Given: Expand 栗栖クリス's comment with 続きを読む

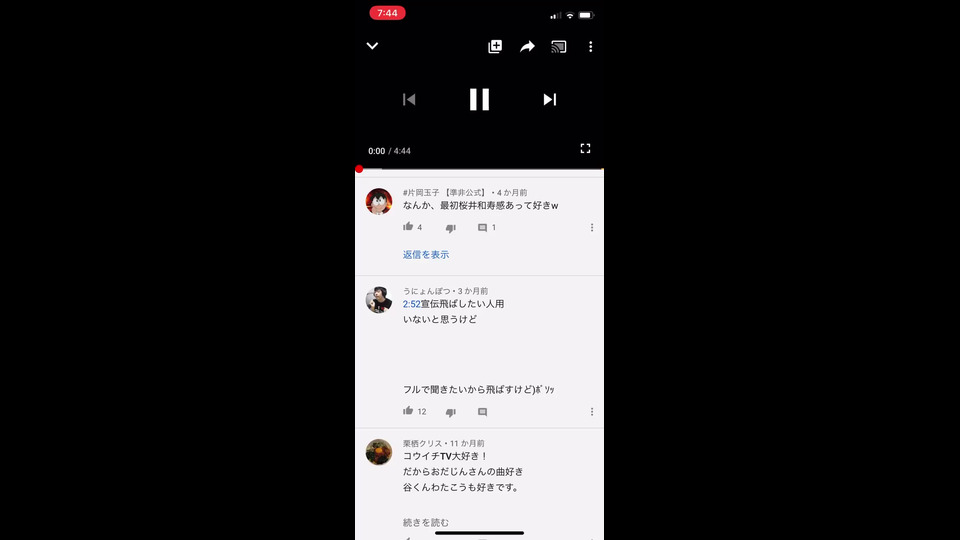Looking at the screenshot, I should [426, 522].
